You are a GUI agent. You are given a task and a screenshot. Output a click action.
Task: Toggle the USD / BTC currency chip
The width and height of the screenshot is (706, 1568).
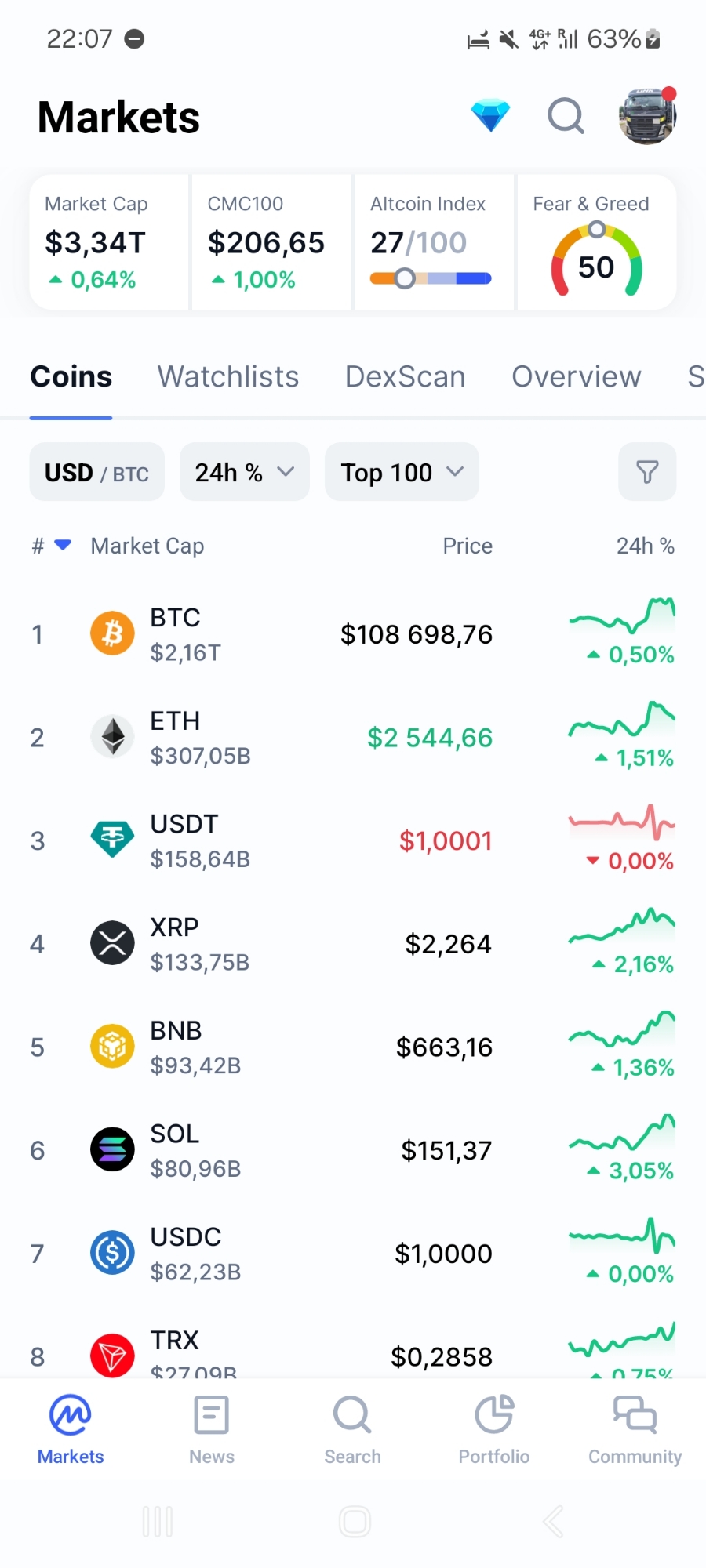(x=96, y=473)
